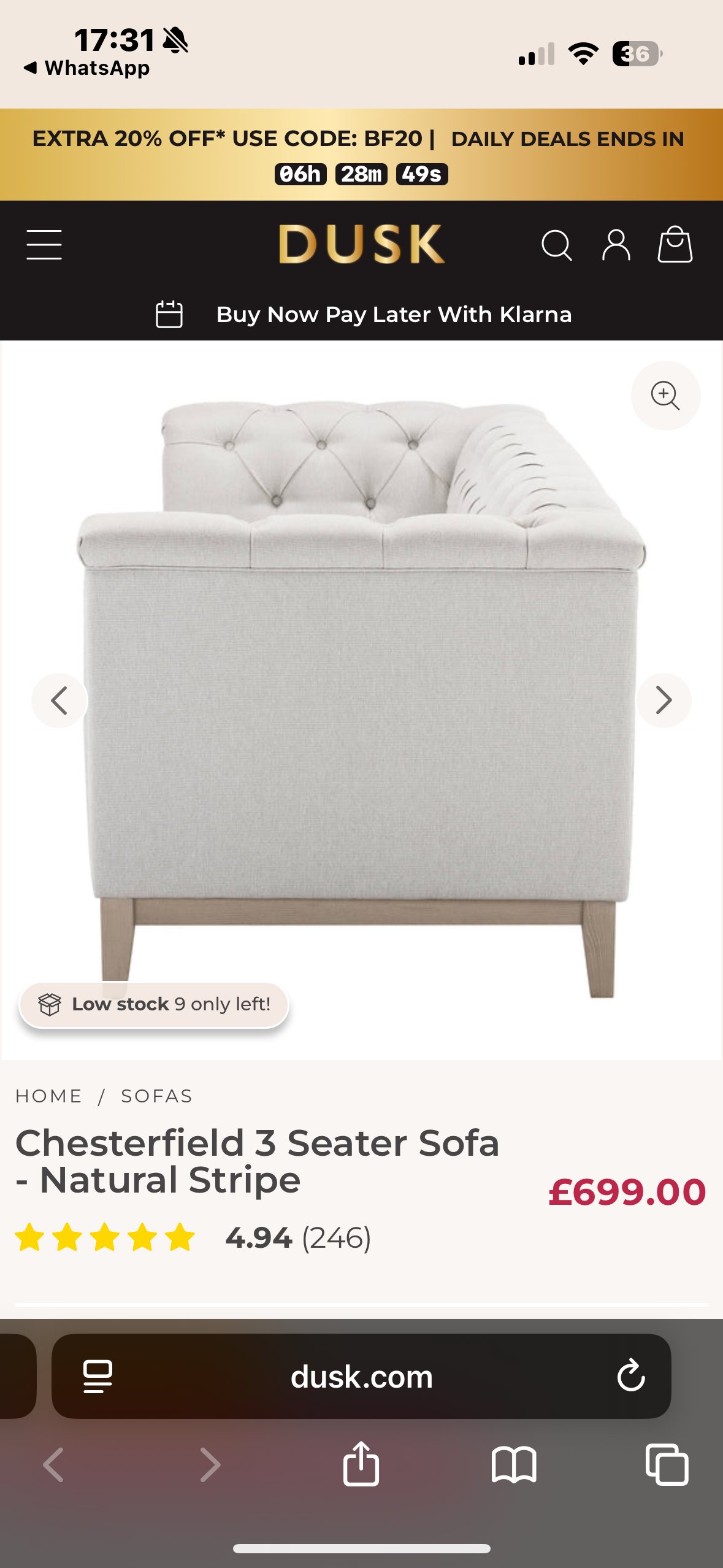Screen dimensions: 723x1568
Task: Show the previous product image
Action: click(x=59, y=701)
